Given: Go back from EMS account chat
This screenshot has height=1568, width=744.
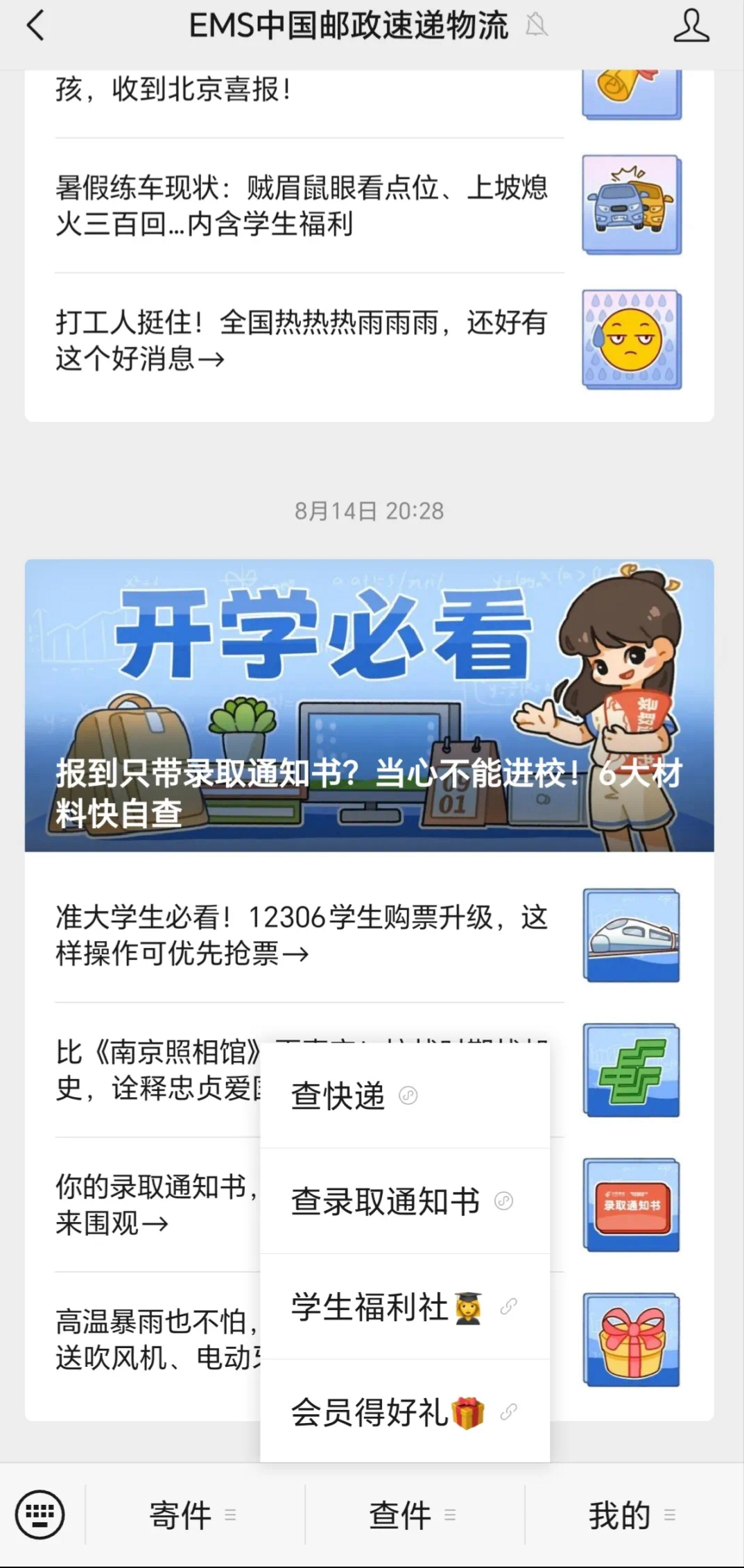Looking at the screenshot, I should (x=35, y=26).
